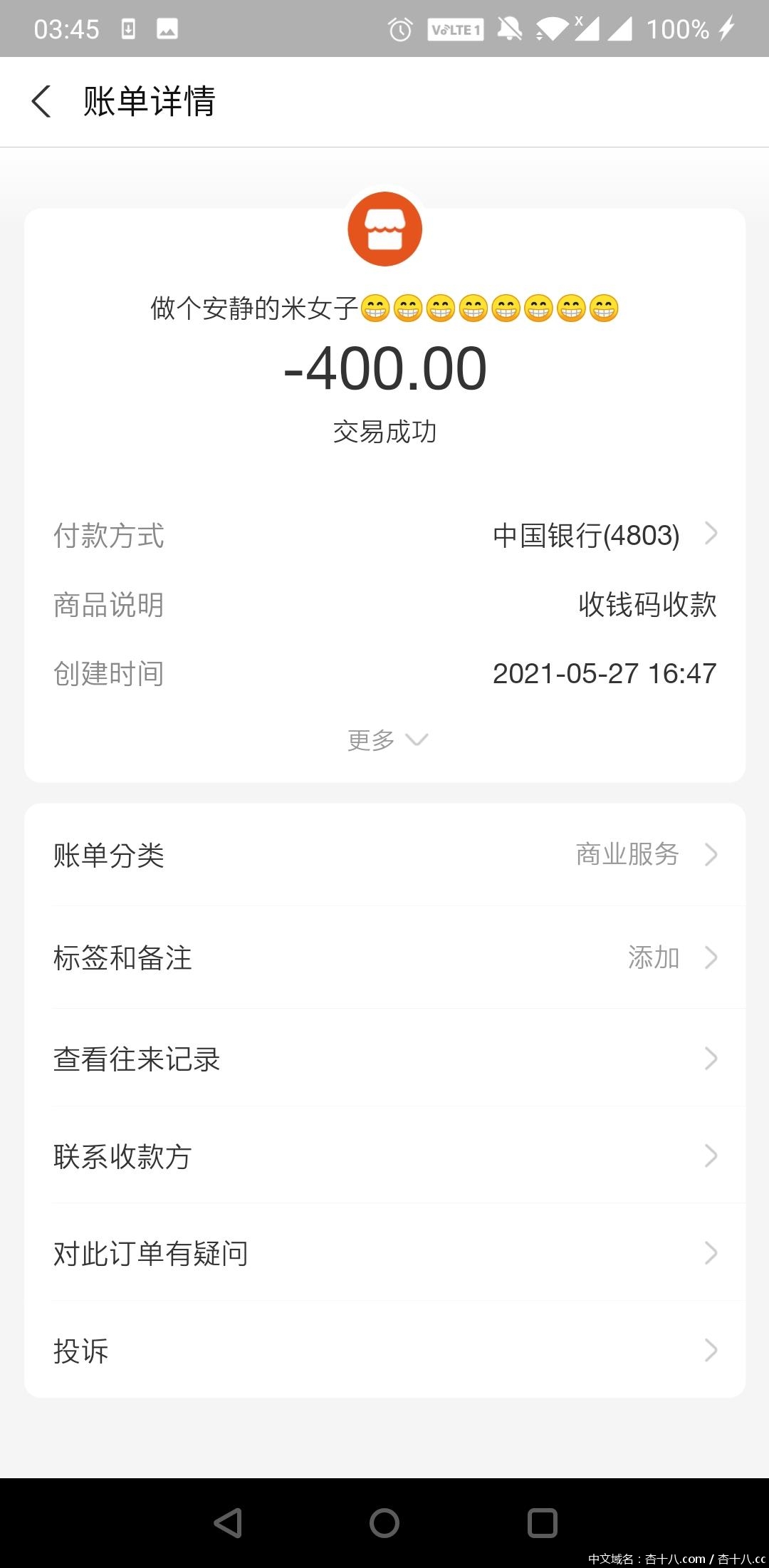769x1568 pixels.
Task: Tap the system home button
Action: (384, 1523)
